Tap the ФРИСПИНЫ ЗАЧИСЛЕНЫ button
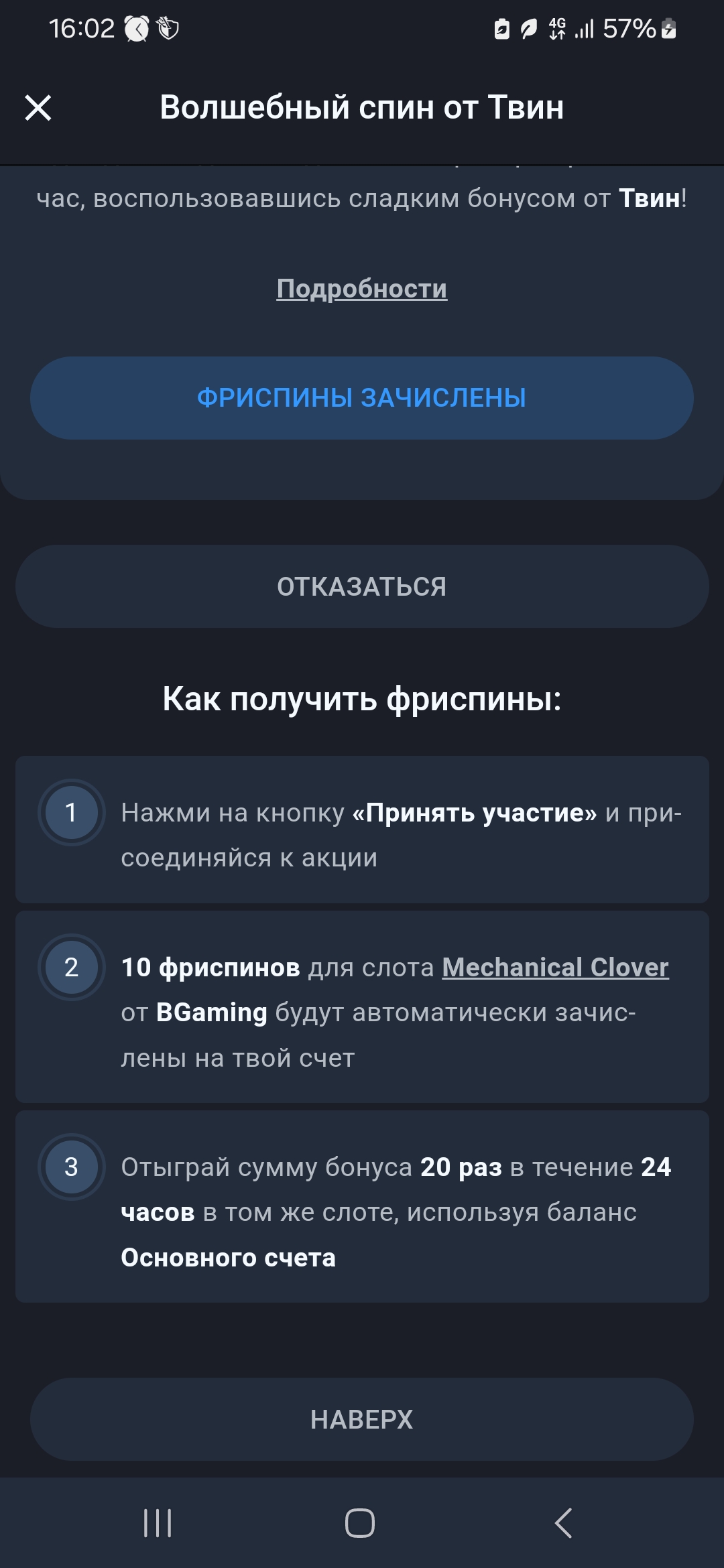This screenshot has width=724, height=1568. point(361,398)
